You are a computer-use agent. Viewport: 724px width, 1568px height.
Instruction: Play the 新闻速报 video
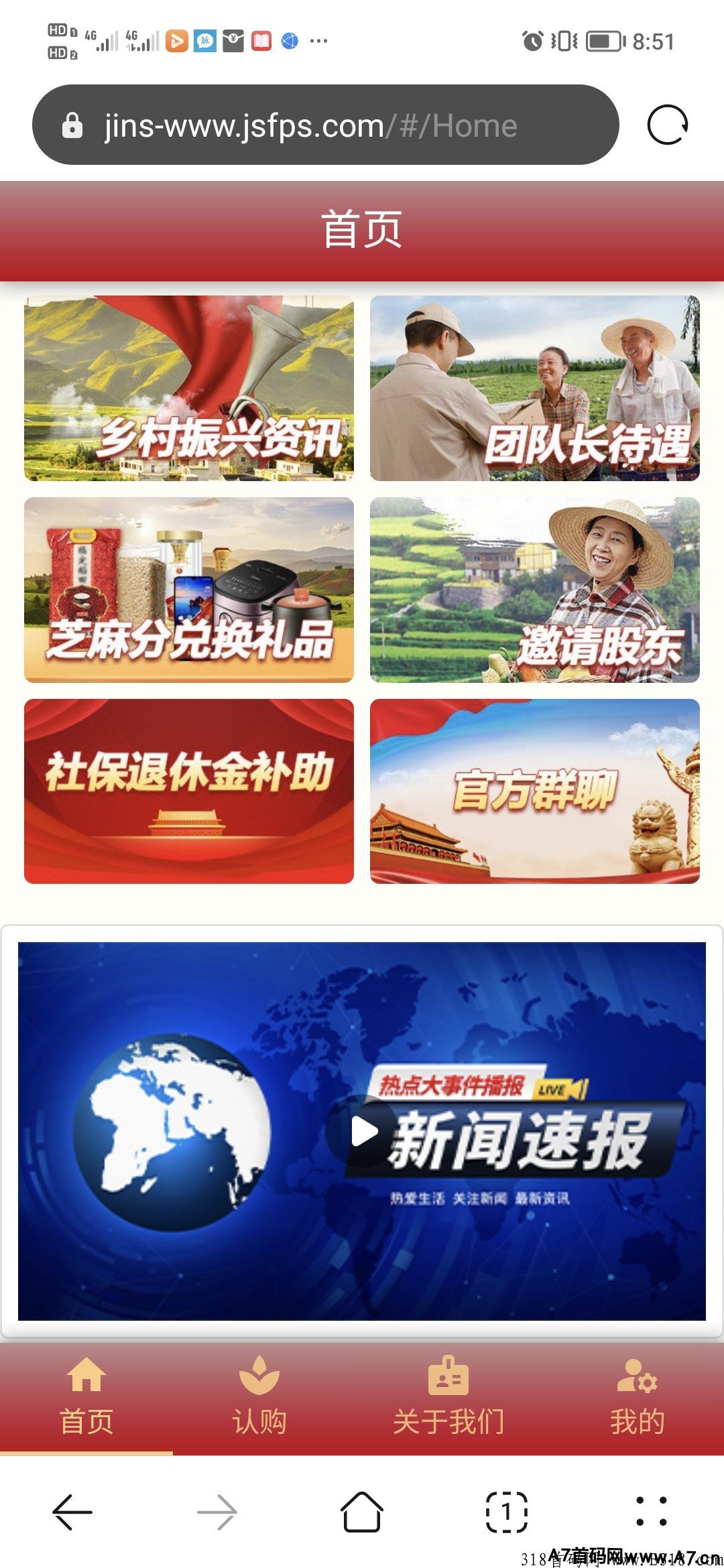click(363, 1131)
